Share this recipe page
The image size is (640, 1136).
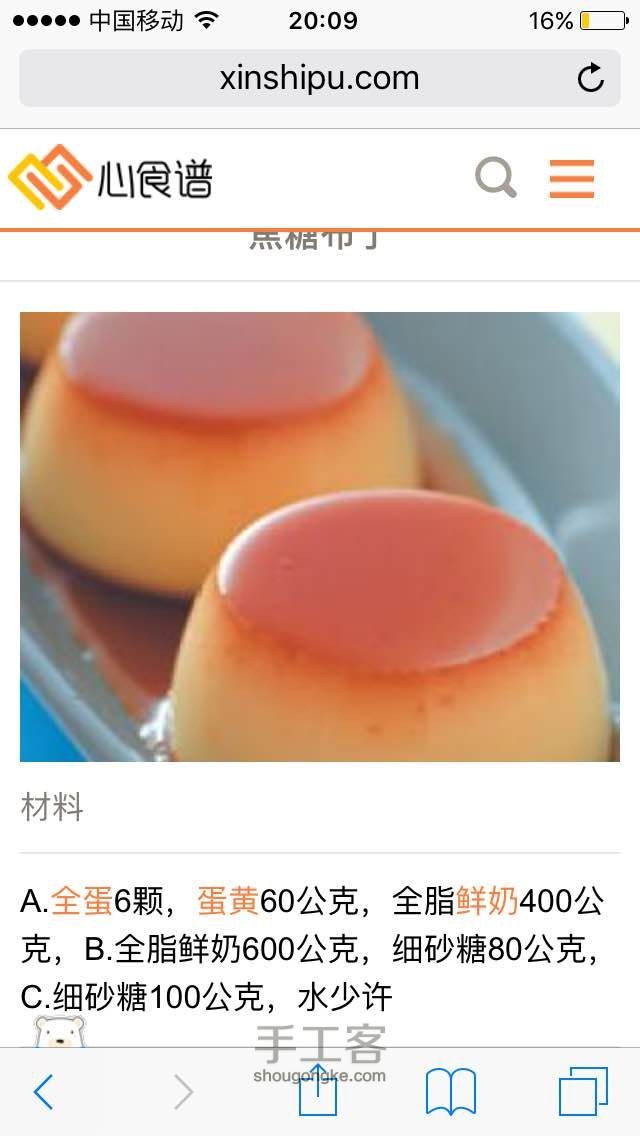click(319, 1090)
